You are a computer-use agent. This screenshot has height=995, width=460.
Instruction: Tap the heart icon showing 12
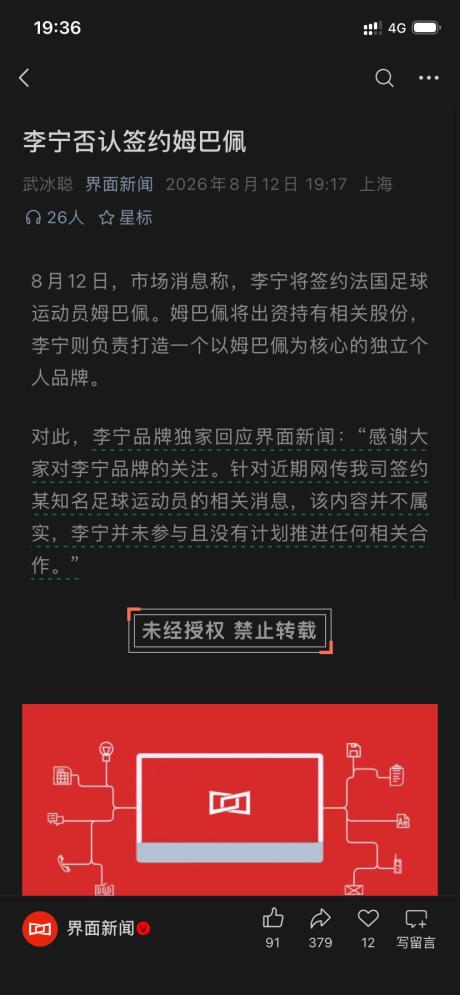[x=368, y=918]
